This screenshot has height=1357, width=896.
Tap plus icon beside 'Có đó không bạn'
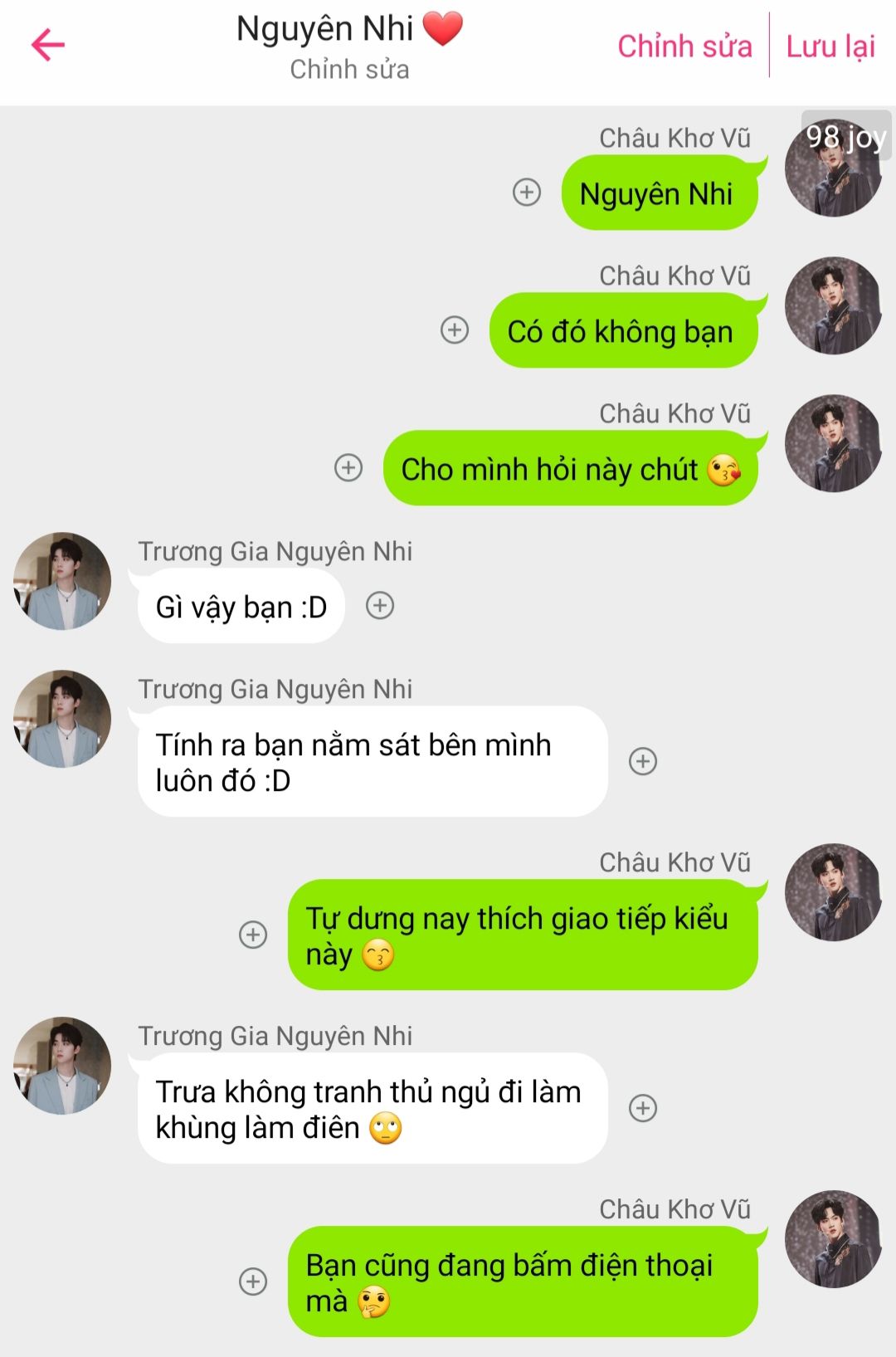(x=455, y=330)
